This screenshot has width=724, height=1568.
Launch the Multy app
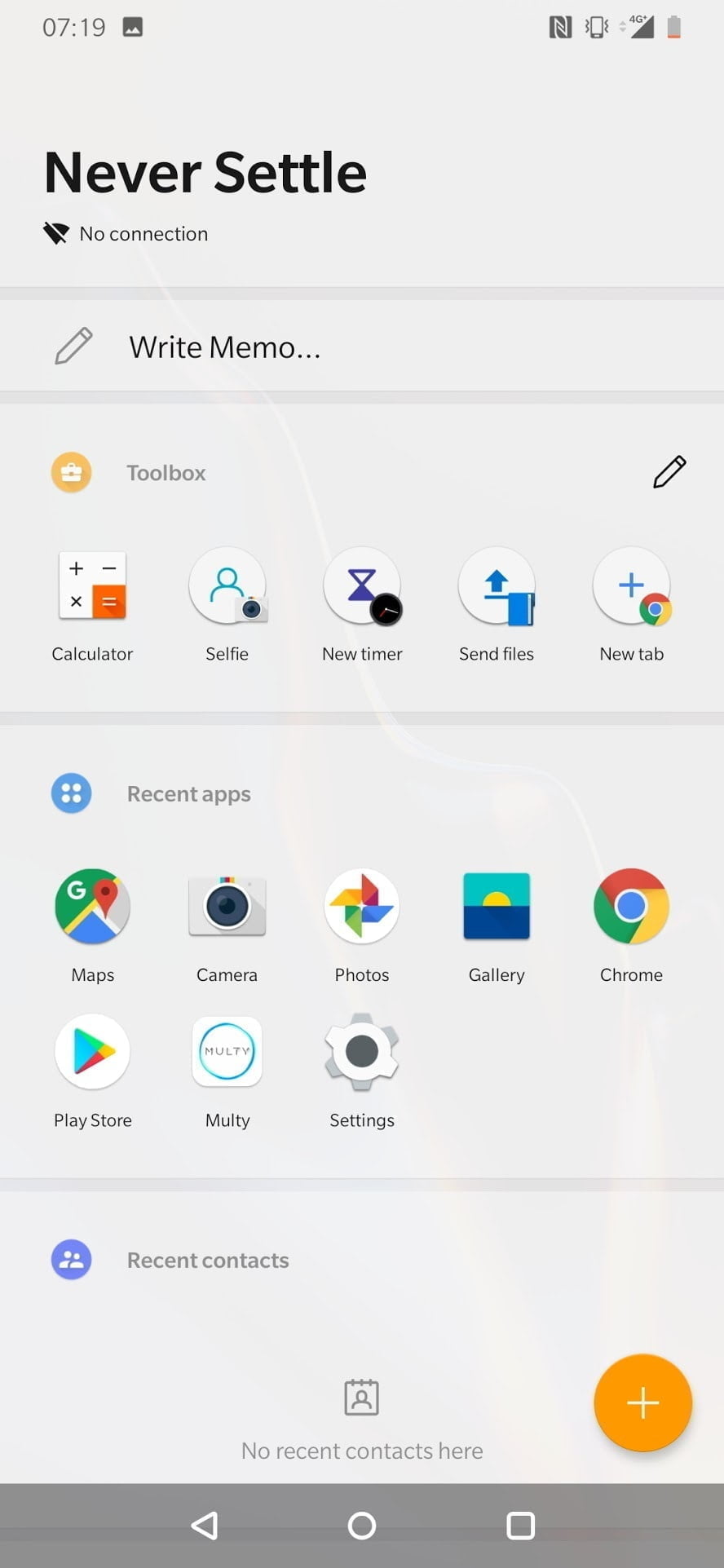point(227,1052)
